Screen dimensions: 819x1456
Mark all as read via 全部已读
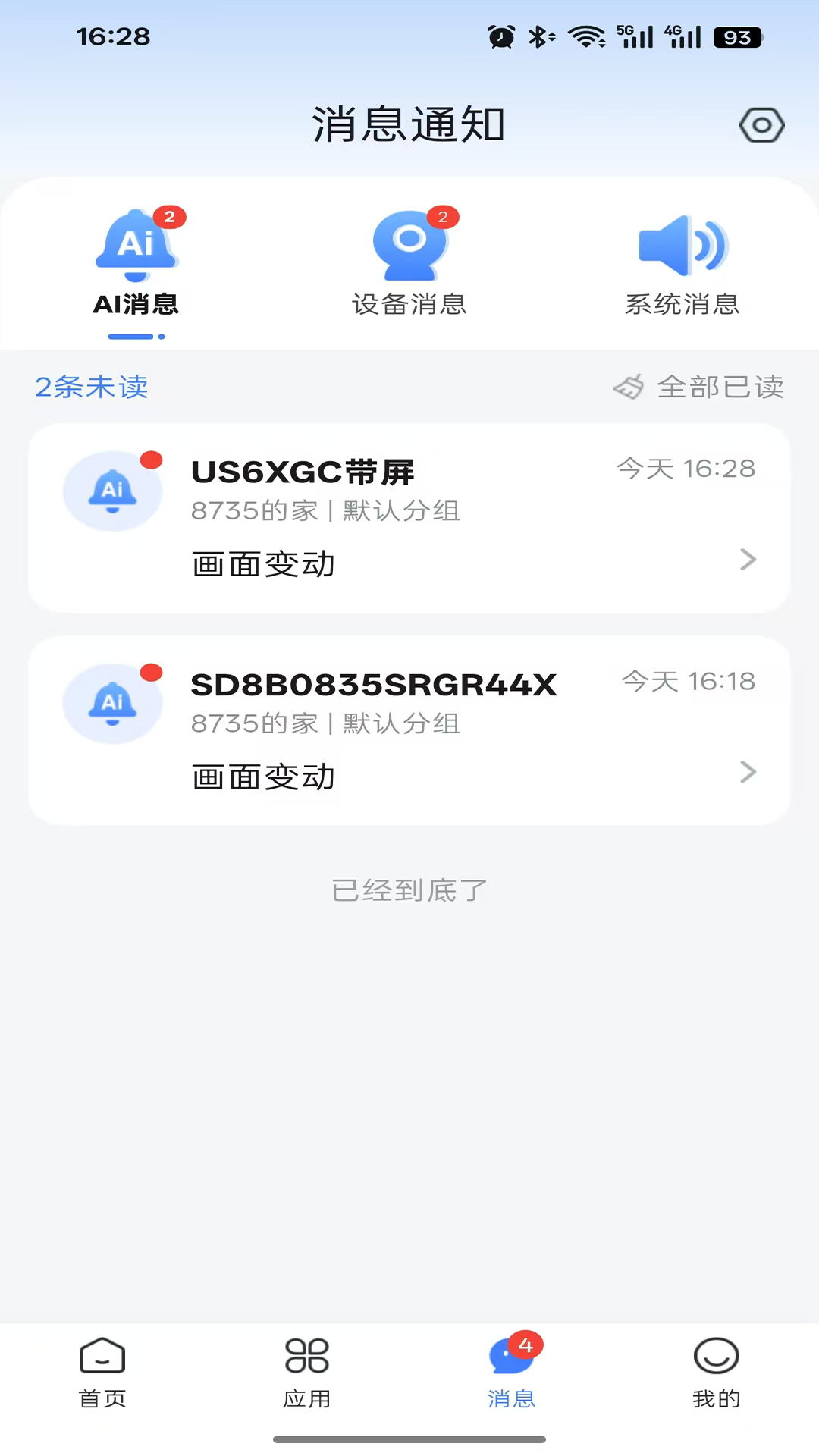pos(720,387)
